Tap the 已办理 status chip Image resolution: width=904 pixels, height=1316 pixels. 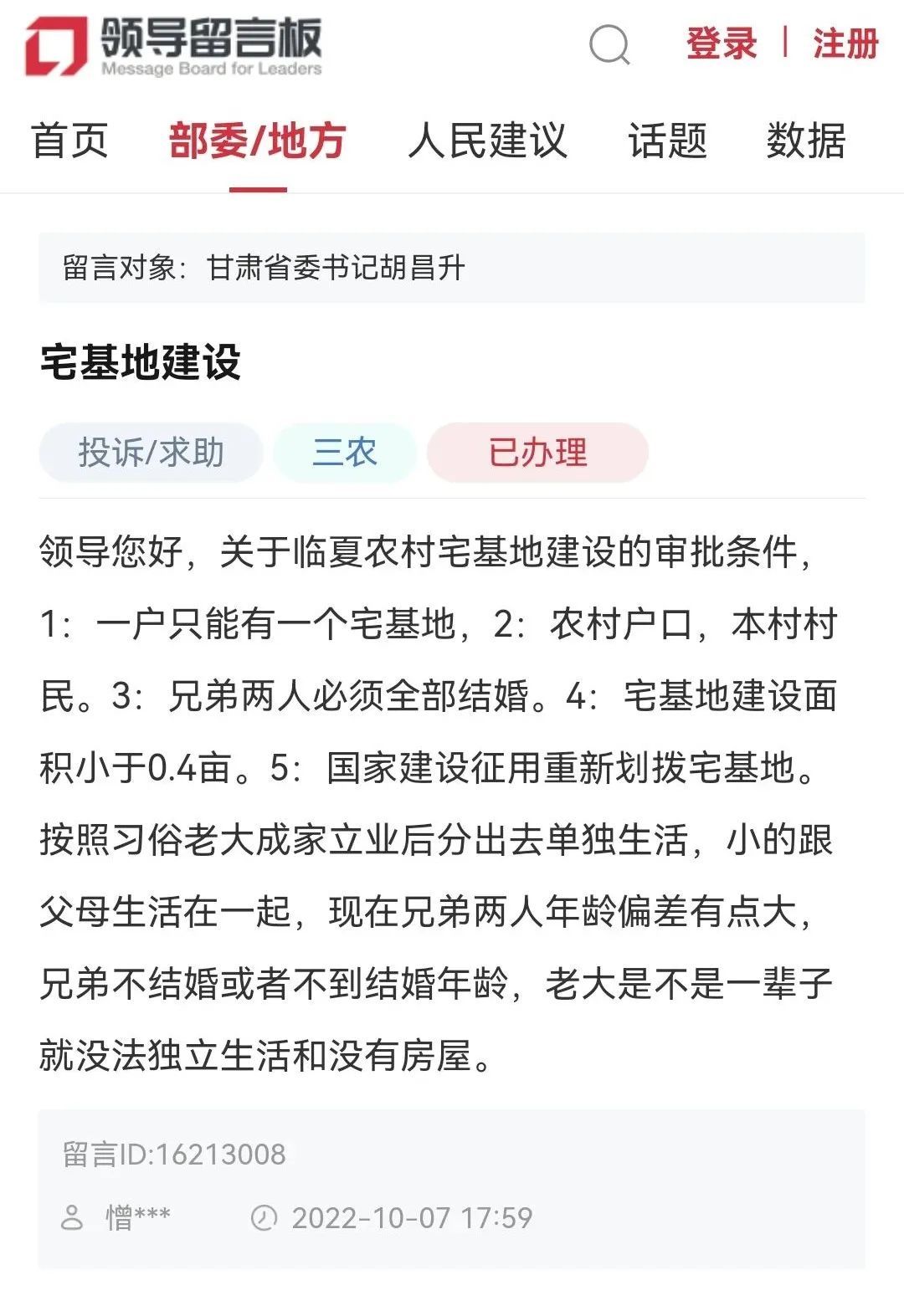coord(537,453)
